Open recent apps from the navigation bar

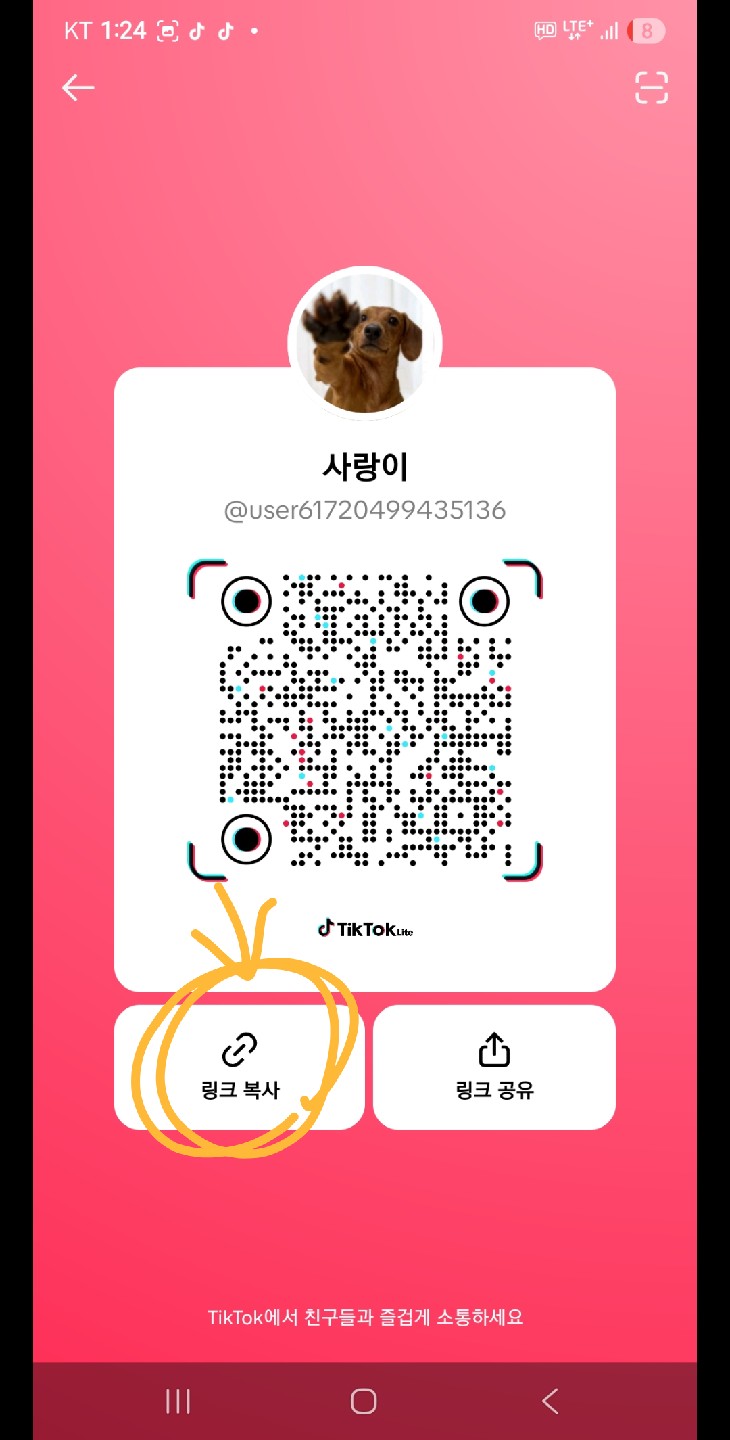pyautogui.click(x=178, y=1401)
